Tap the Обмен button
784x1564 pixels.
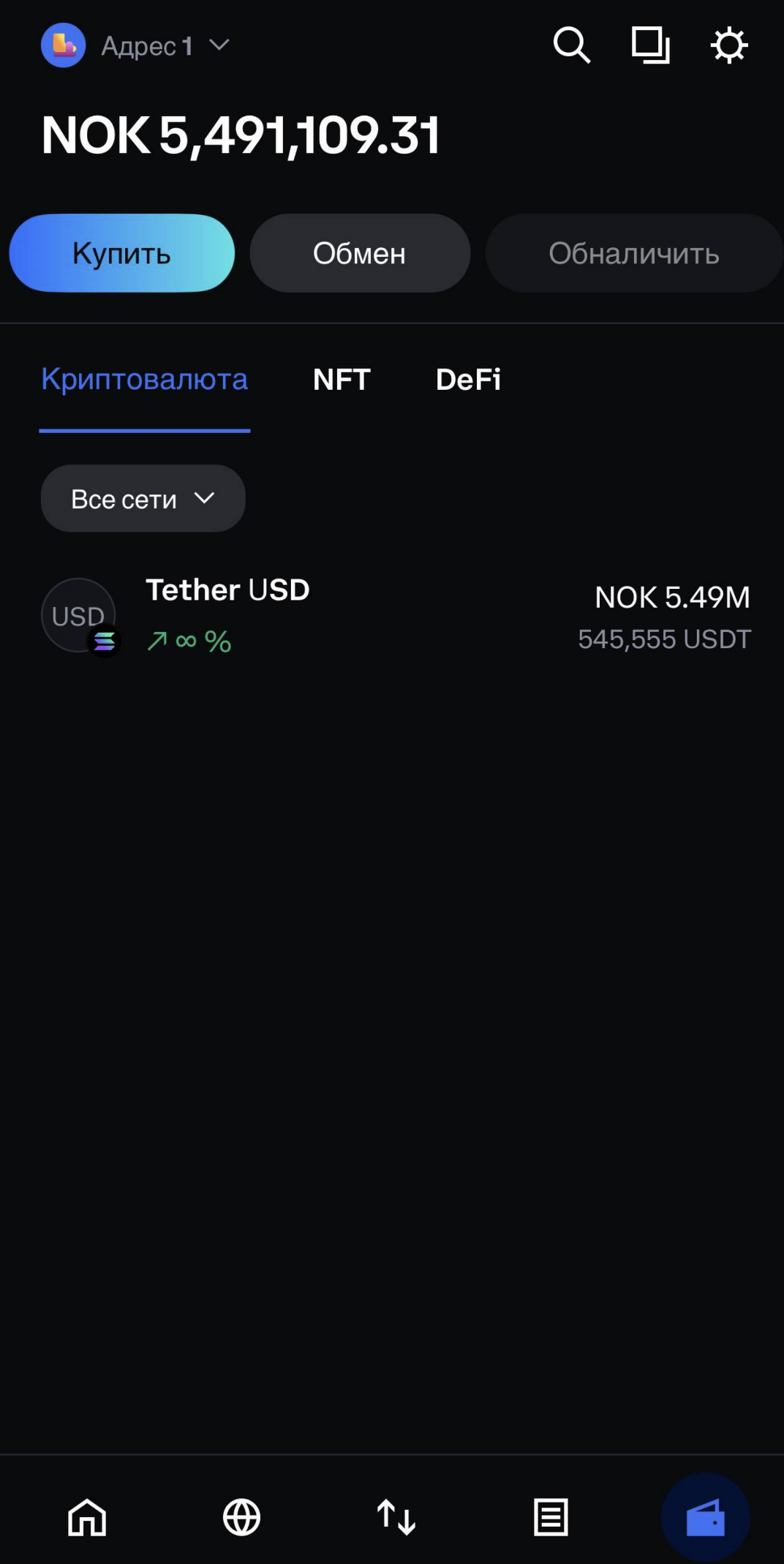(359, 253)
